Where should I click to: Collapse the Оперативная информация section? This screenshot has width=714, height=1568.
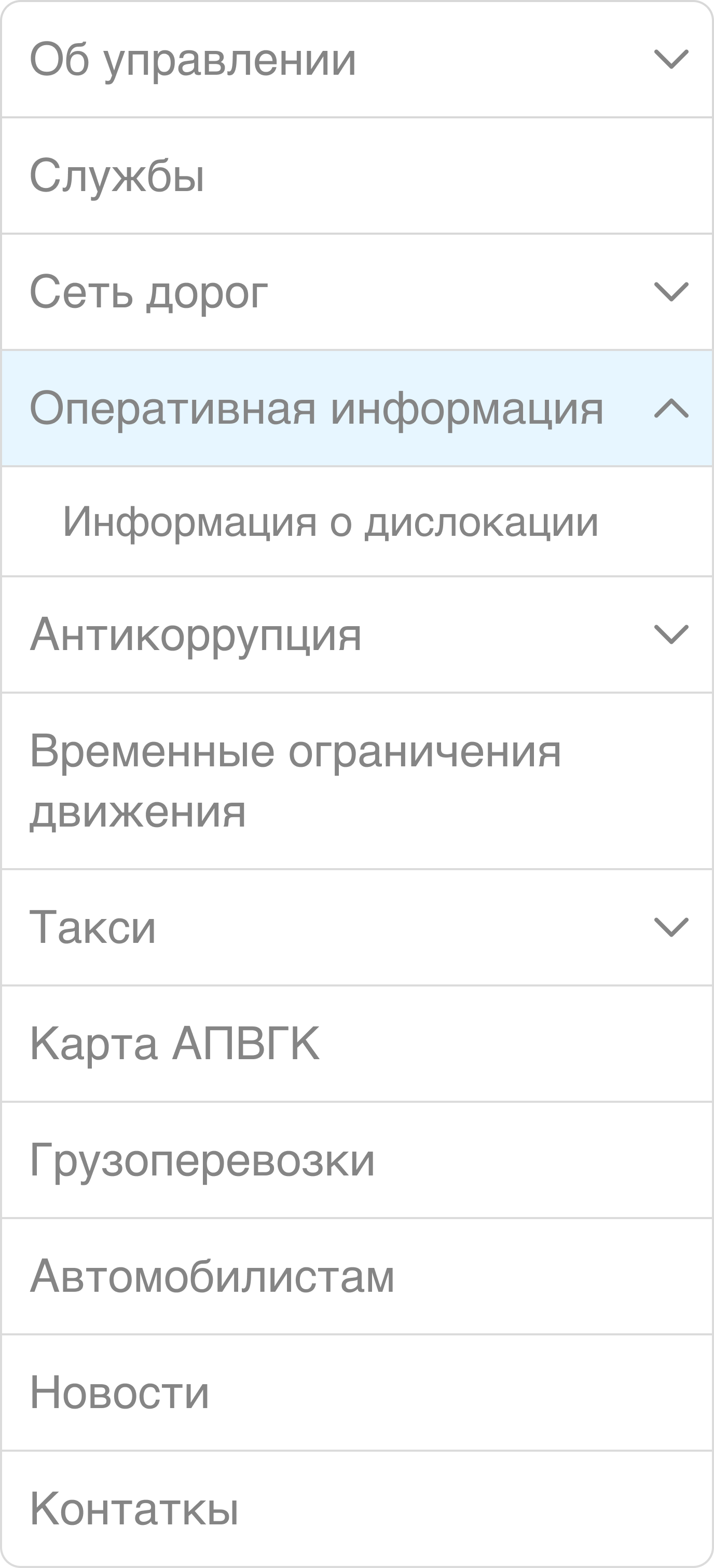point(670,409)
